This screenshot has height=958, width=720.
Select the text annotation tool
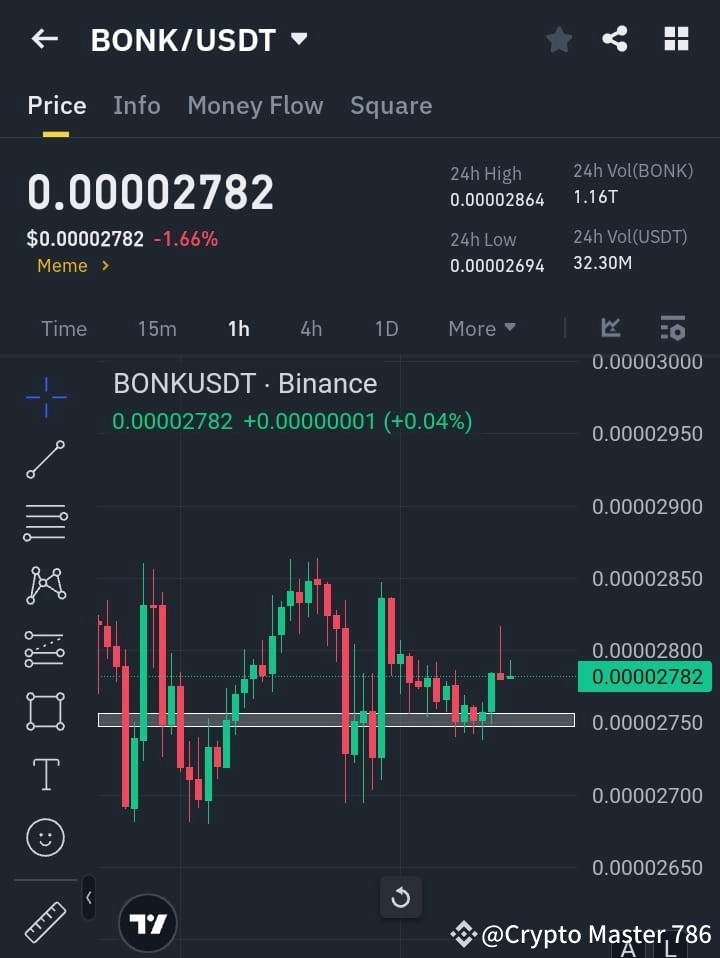[45, 774]
